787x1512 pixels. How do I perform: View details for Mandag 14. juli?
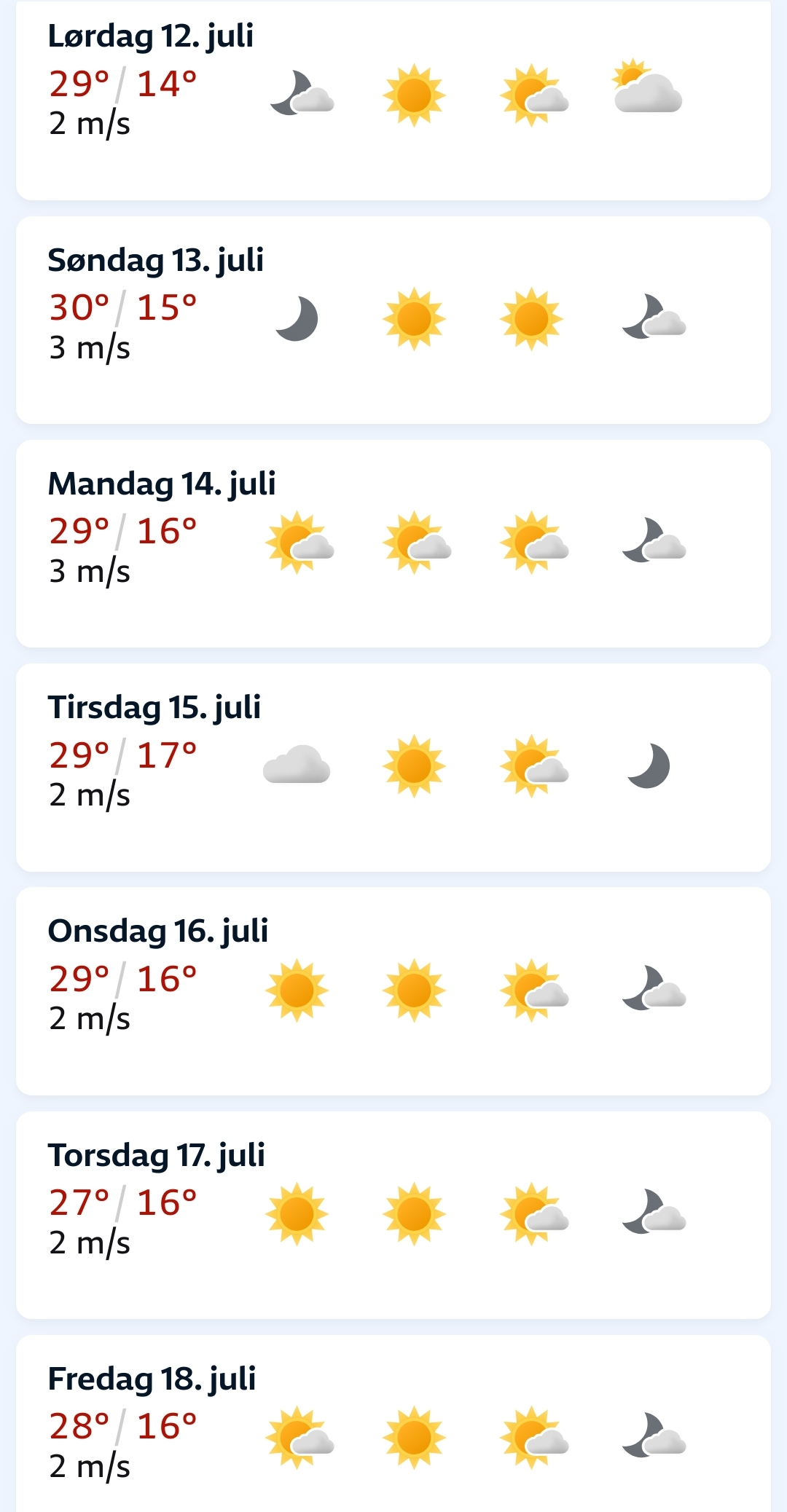(393, 543)
